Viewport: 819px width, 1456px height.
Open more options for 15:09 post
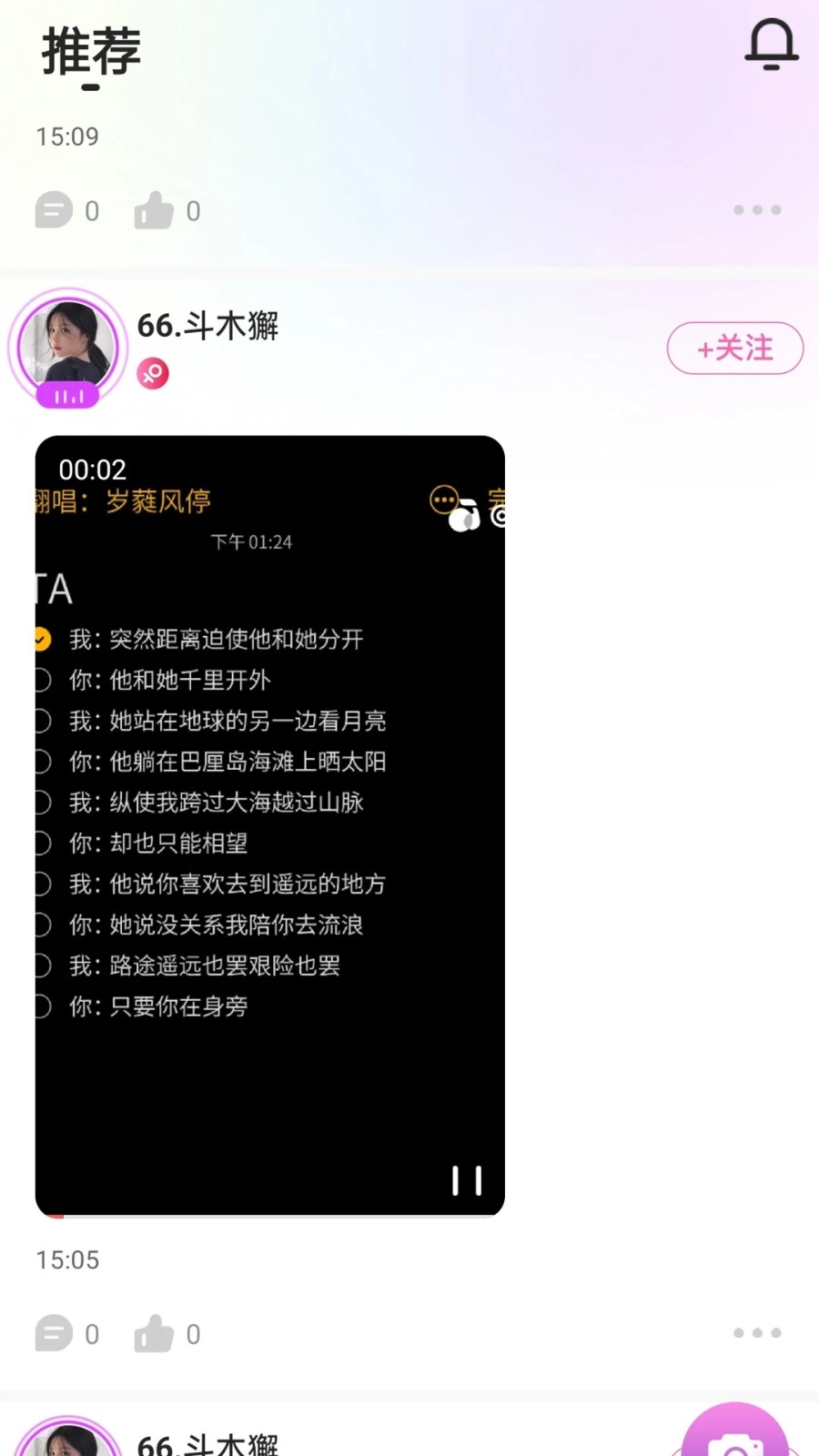pyautogui.click(x=757, y=210)
